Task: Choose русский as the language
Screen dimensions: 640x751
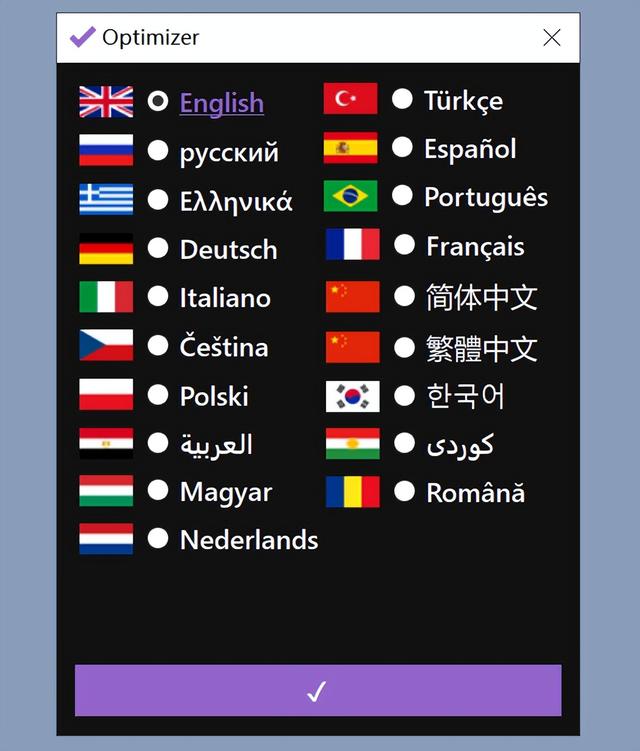Action: pyautogui.click(x=158, y=151)
